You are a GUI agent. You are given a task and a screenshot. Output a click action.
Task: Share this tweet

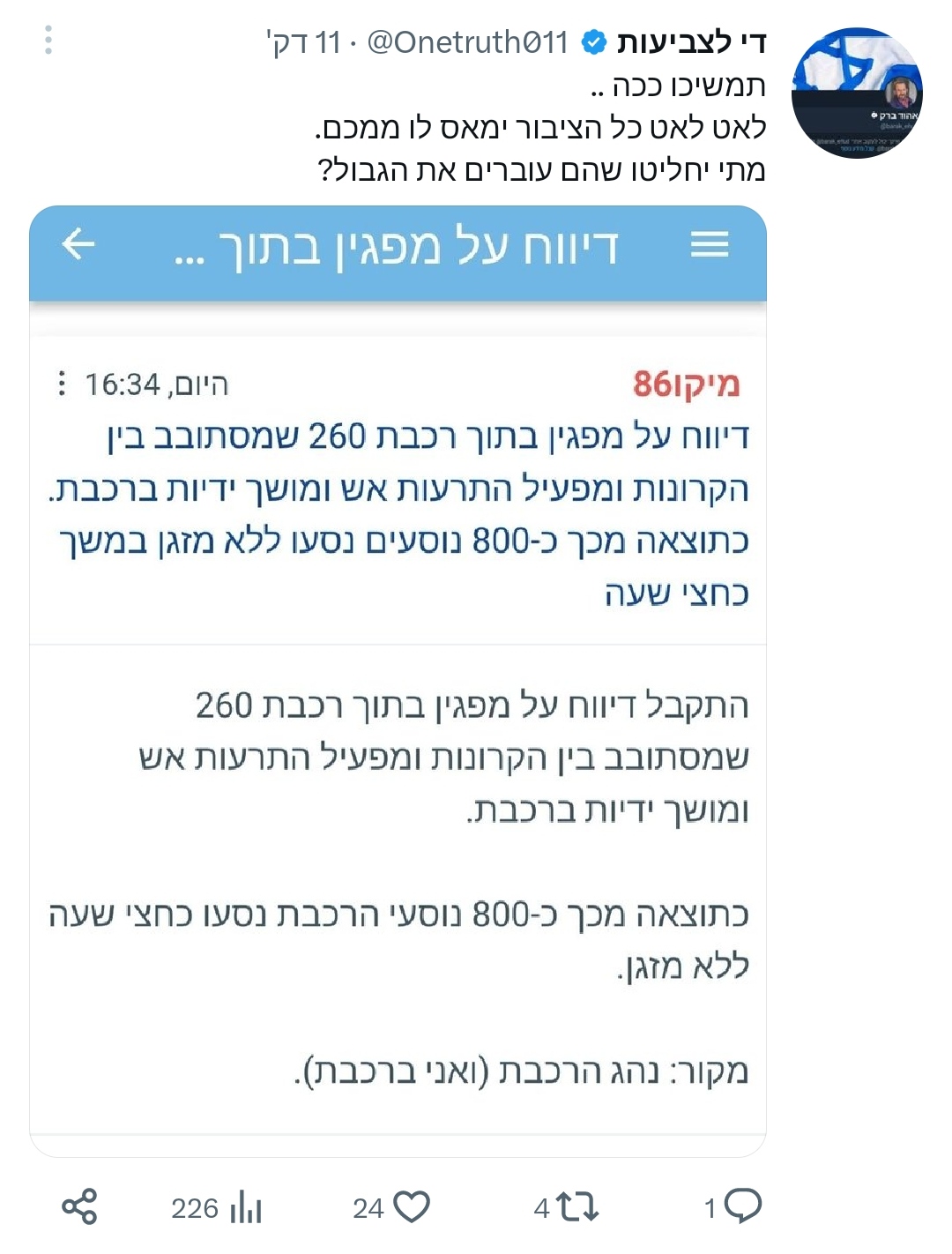pyautogui.click(x=79, y=1206)
